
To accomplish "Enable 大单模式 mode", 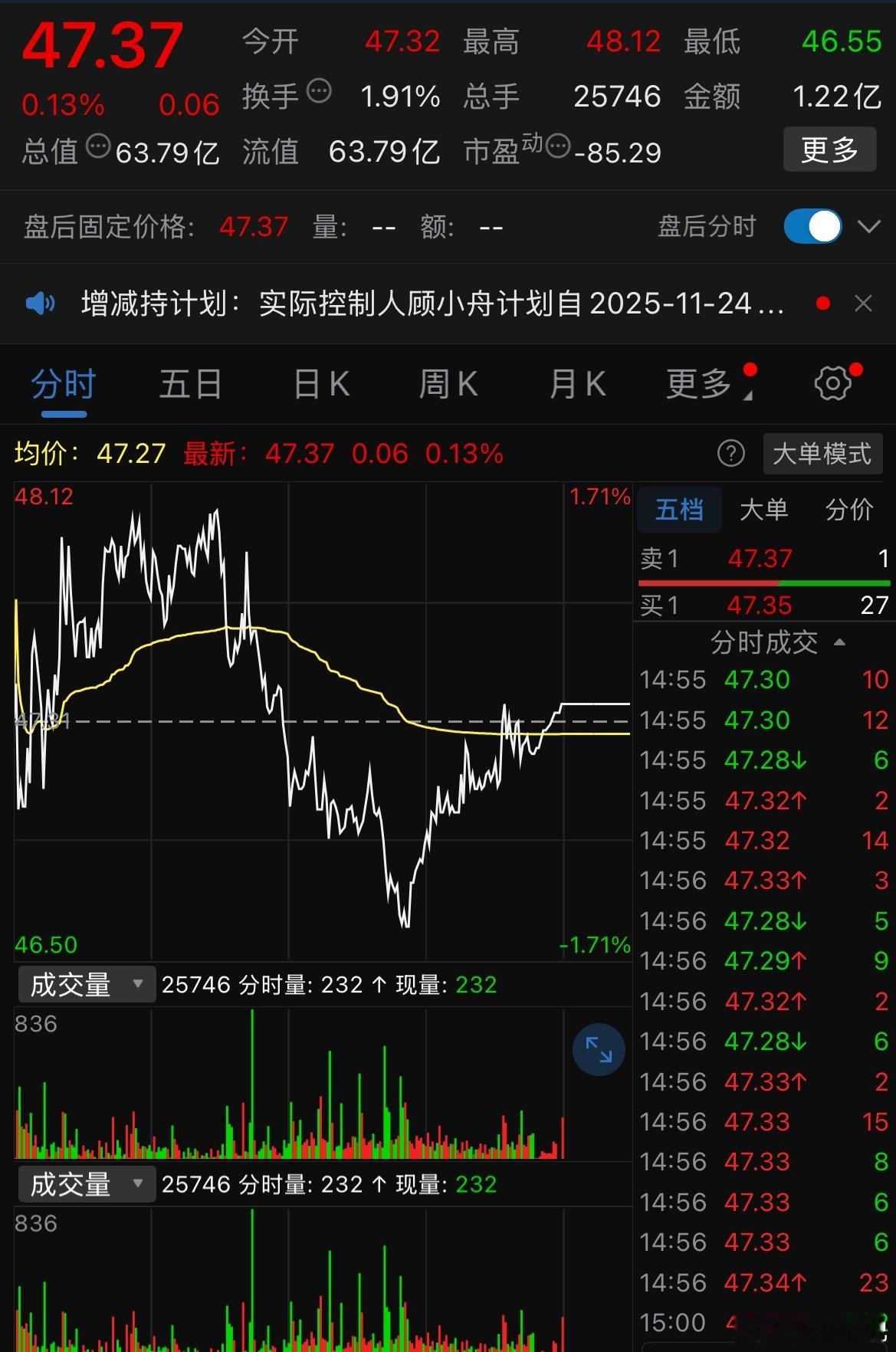I will point(822,454).
